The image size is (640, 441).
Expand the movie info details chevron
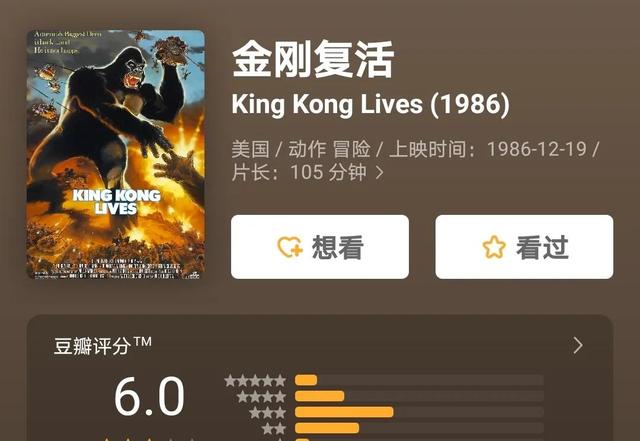pyautogui.click(x=380, y=172)
